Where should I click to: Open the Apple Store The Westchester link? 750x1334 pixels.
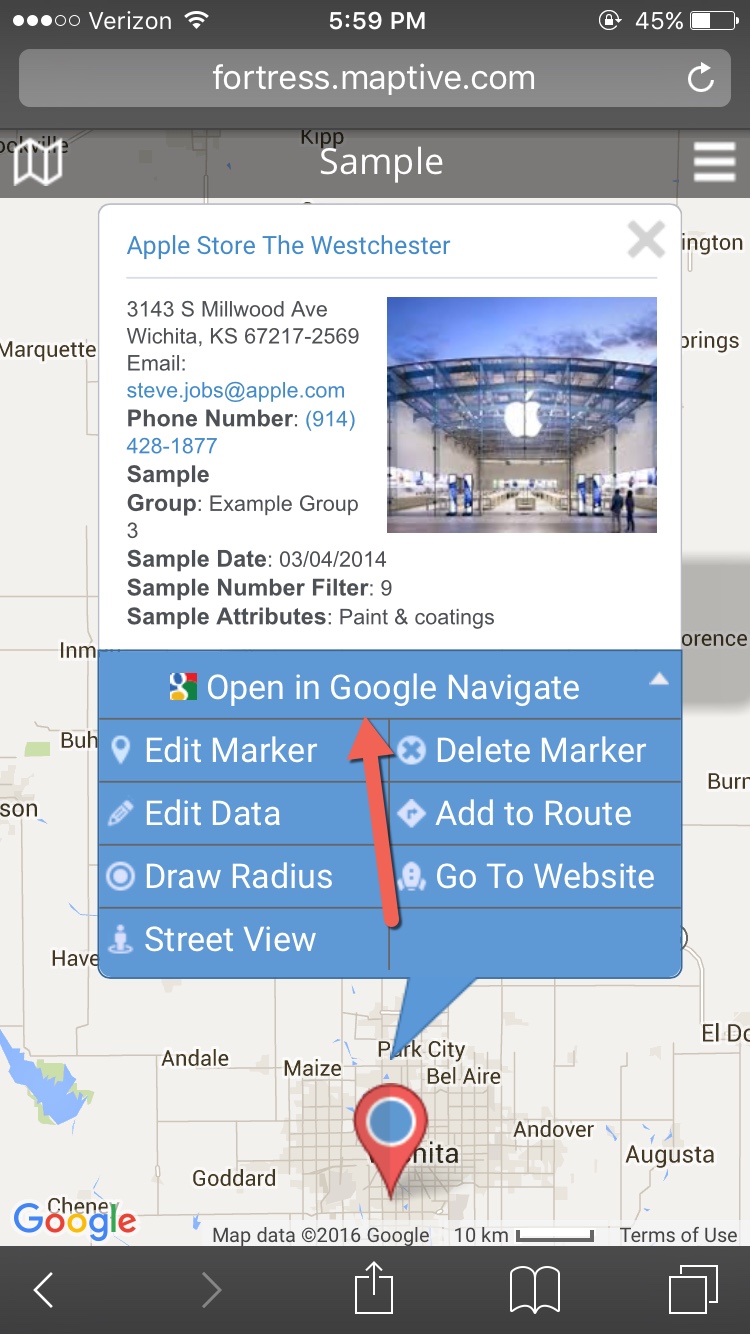point(288,245)
